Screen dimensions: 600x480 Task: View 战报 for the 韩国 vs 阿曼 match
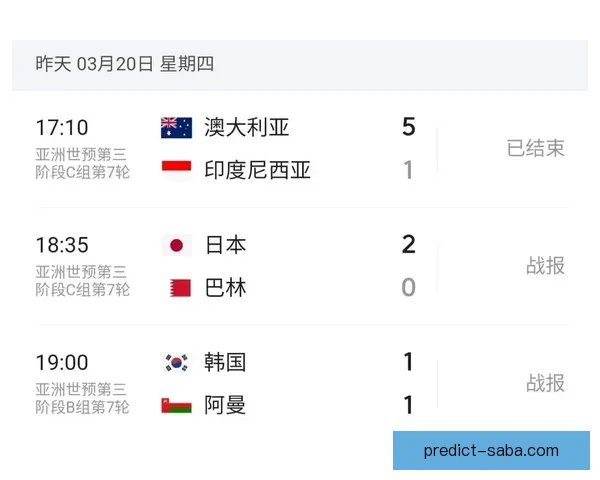pyautogui.click(x=545, y=383)
